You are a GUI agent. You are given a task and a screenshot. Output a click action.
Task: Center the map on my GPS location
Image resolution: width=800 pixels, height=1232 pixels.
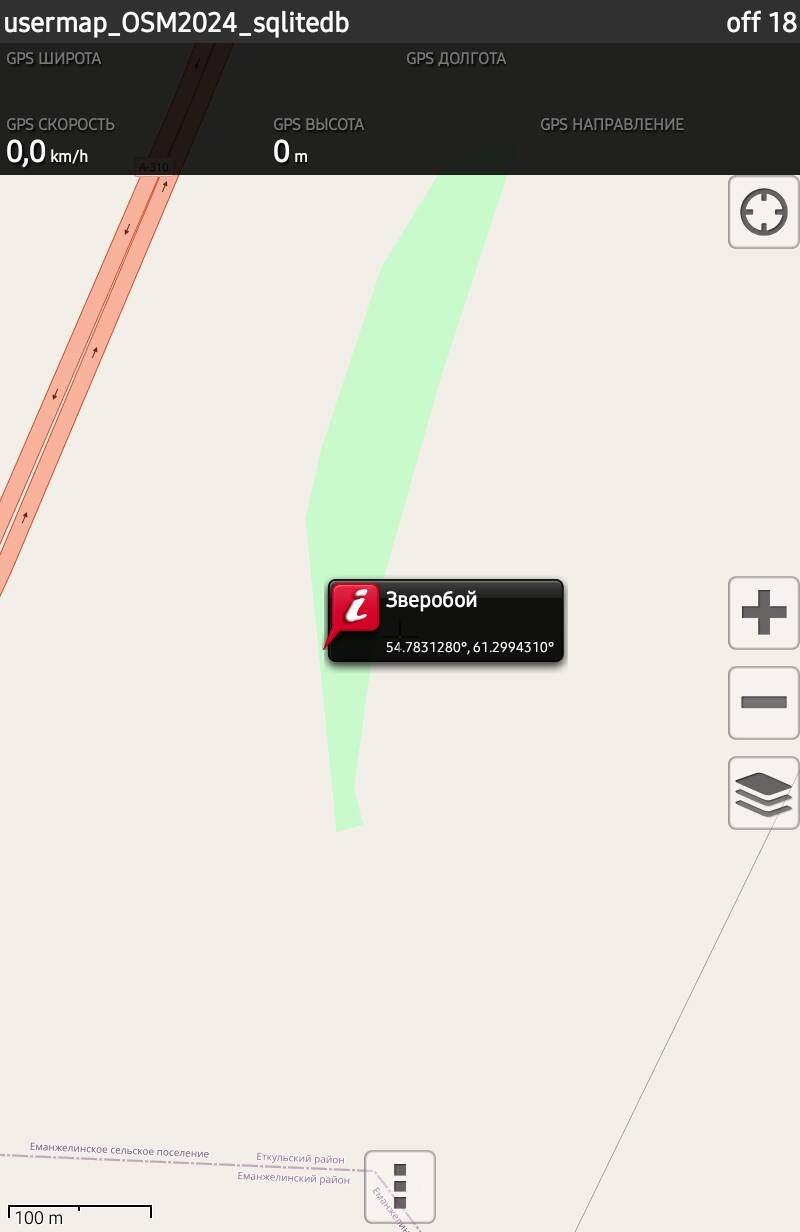pyautogui.click(x=763, y=212)
